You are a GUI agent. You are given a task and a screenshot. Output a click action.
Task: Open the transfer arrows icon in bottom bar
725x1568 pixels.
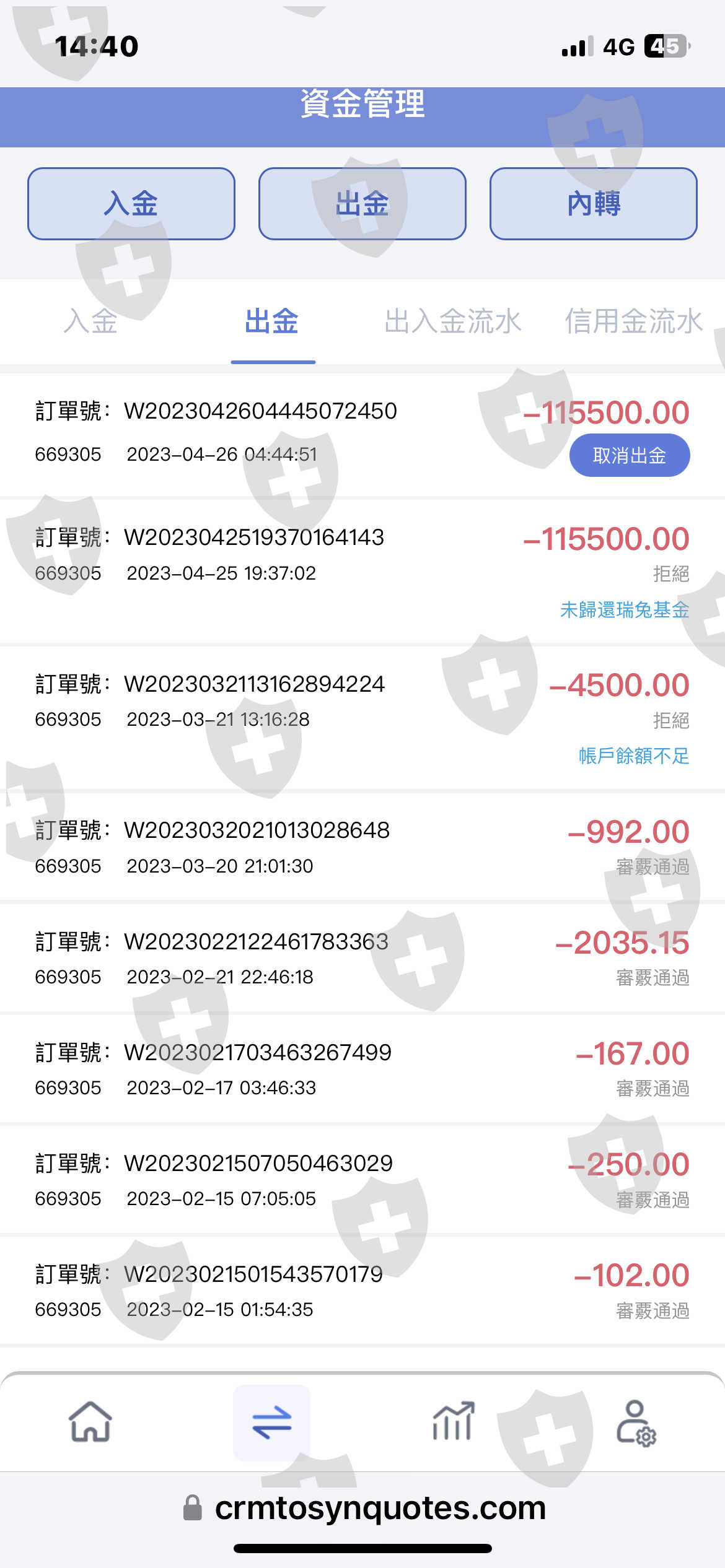(x=272, y=1422)
